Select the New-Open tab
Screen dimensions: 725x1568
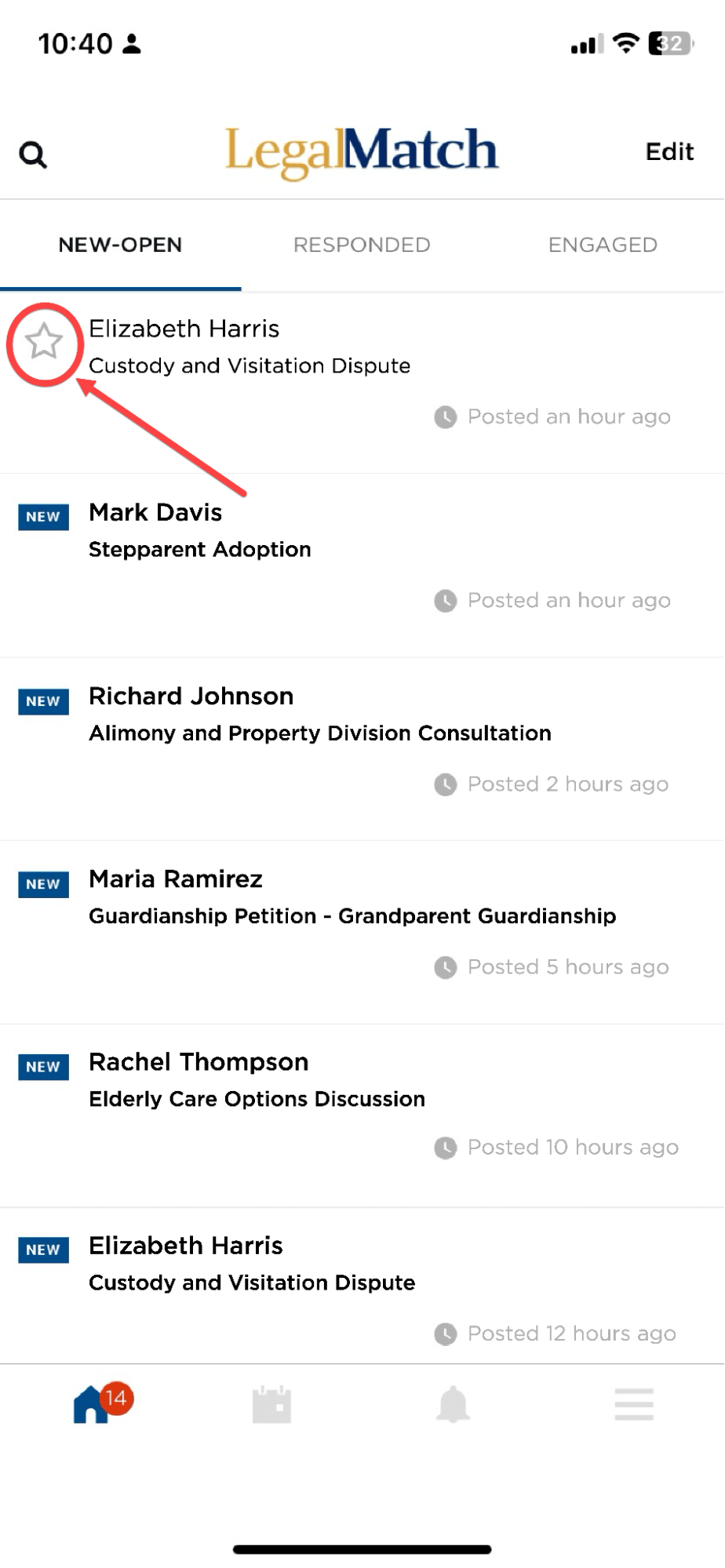(120, 245)
